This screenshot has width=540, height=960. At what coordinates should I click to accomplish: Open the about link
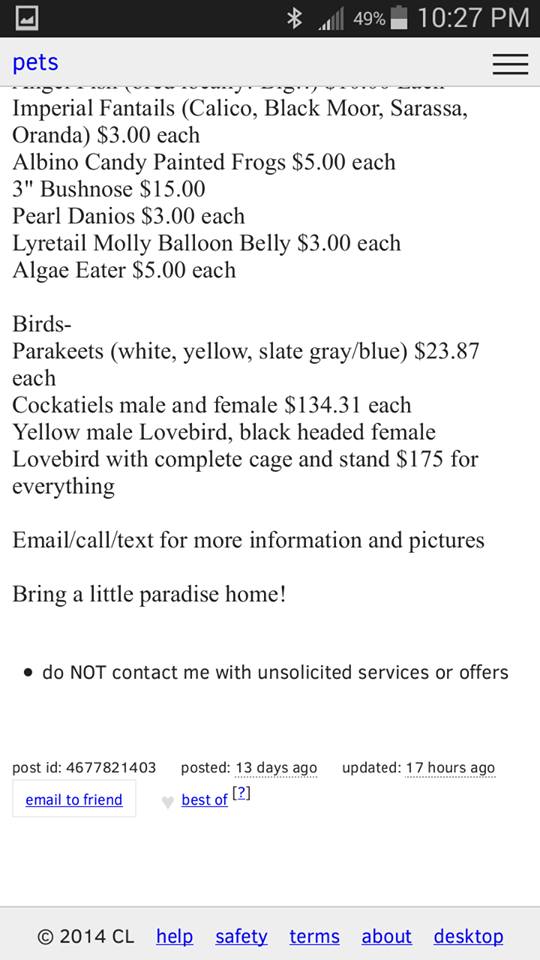[x=386, y=936]
